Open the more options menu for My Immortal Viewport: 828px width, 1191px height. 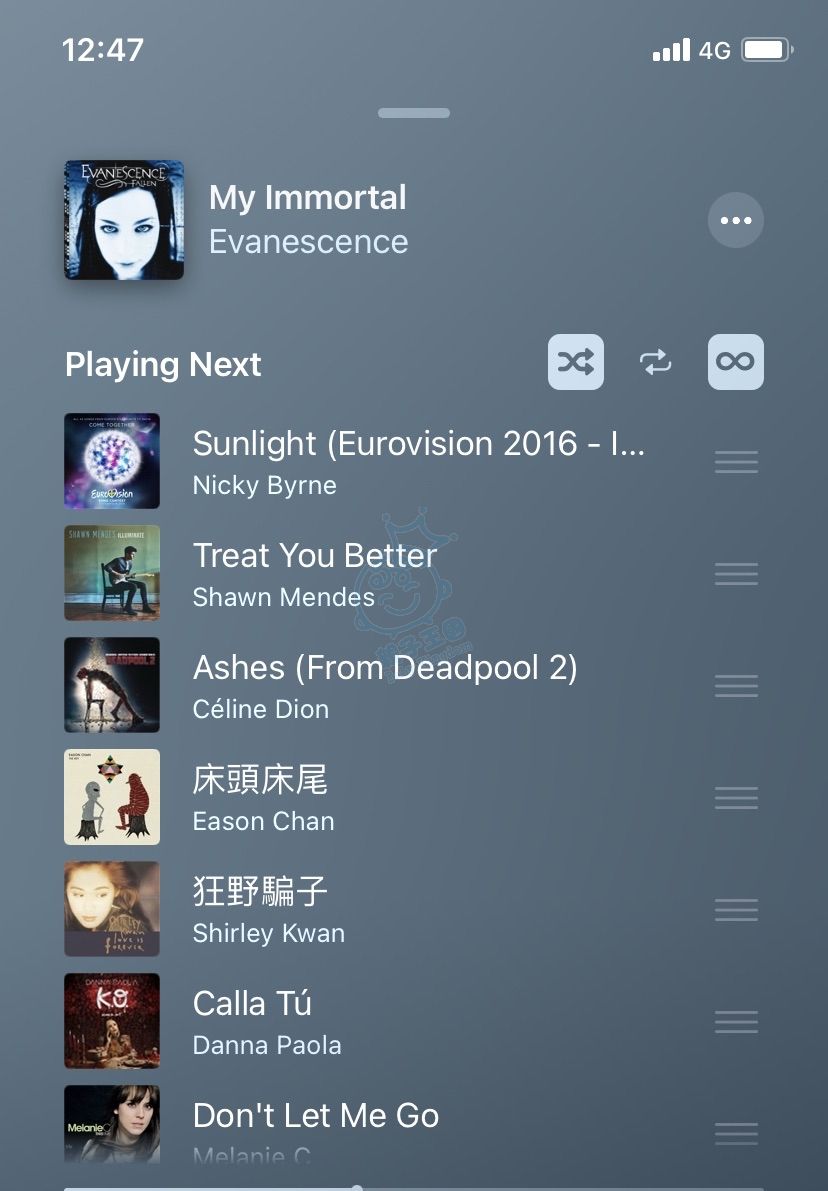click(735, 220)
